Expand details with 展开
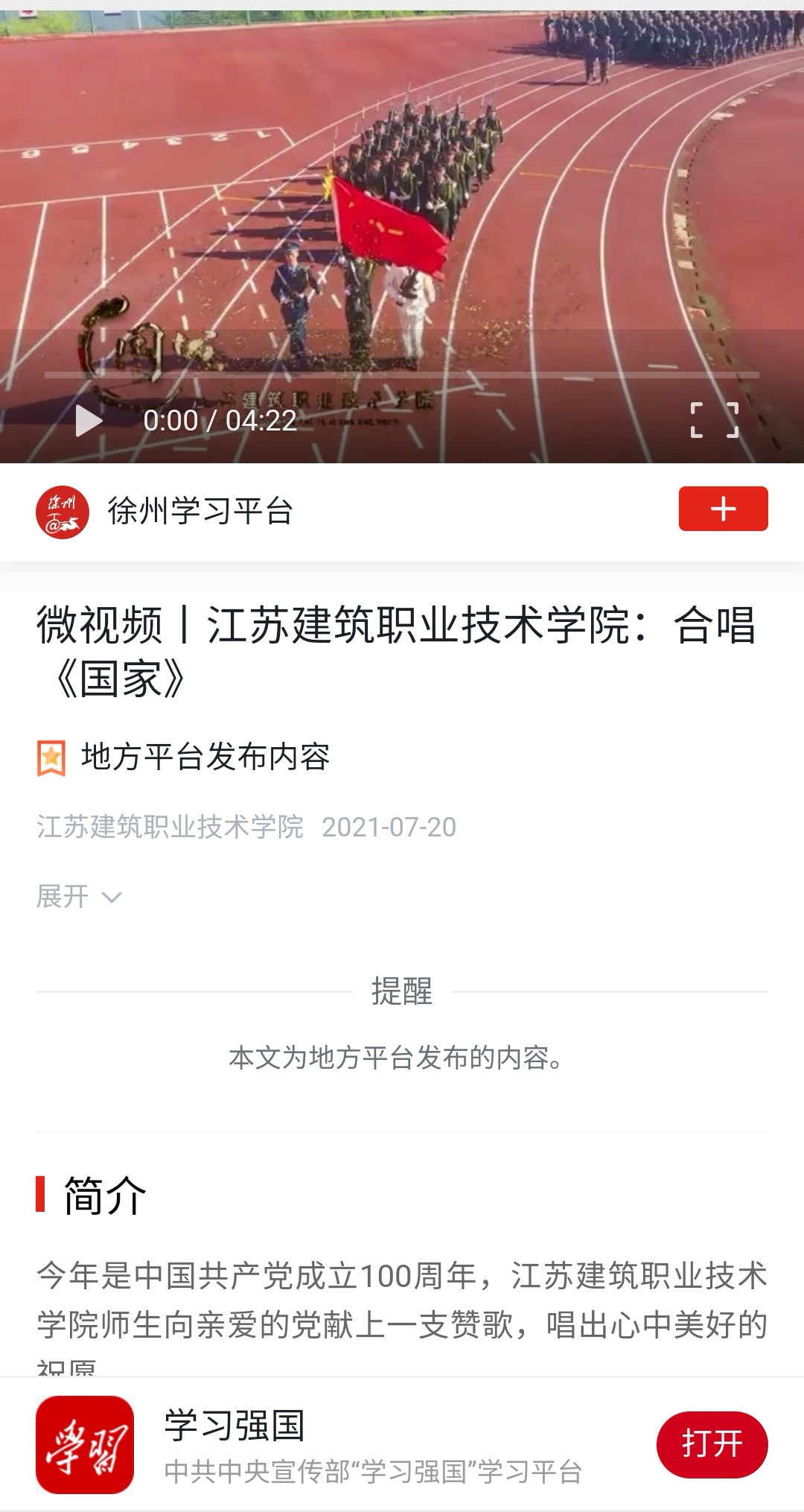Viewport: 804px width, 1512px height. pyautogui.click(x=78, y=896)
